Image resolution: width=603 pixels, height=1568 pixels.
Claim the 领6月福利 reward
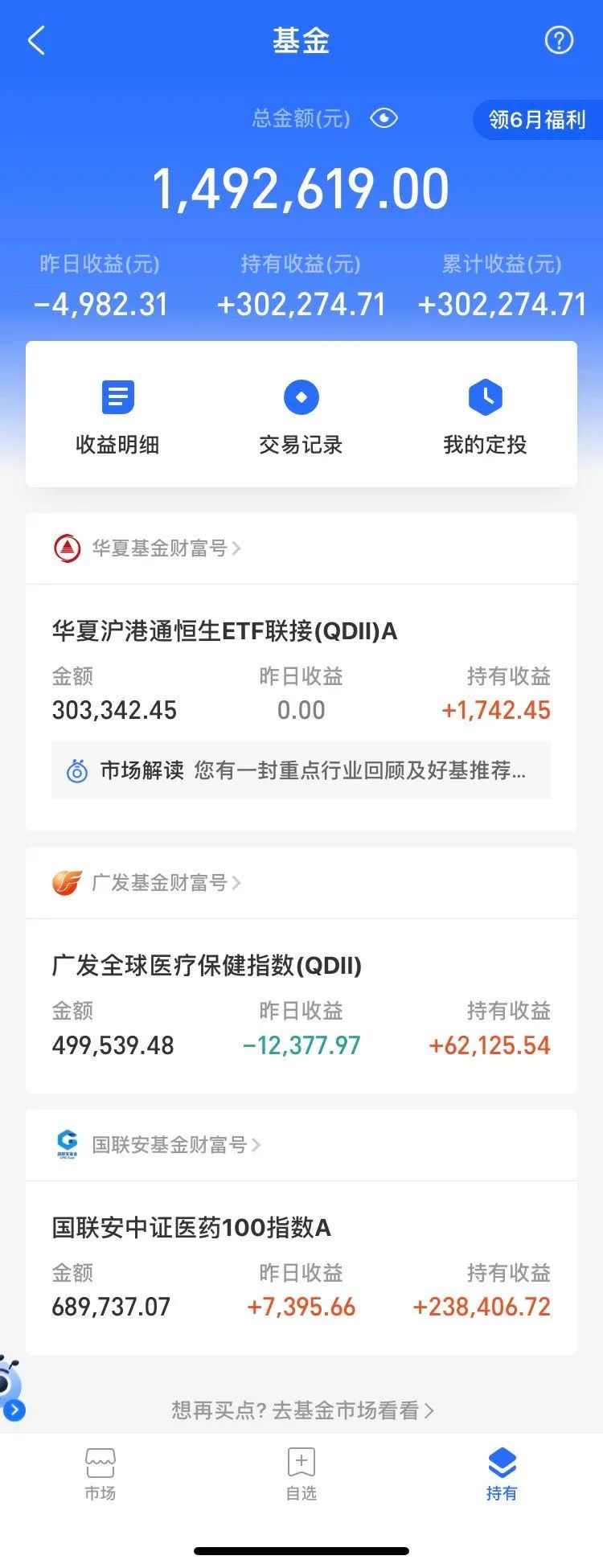(x=536, y=120)
